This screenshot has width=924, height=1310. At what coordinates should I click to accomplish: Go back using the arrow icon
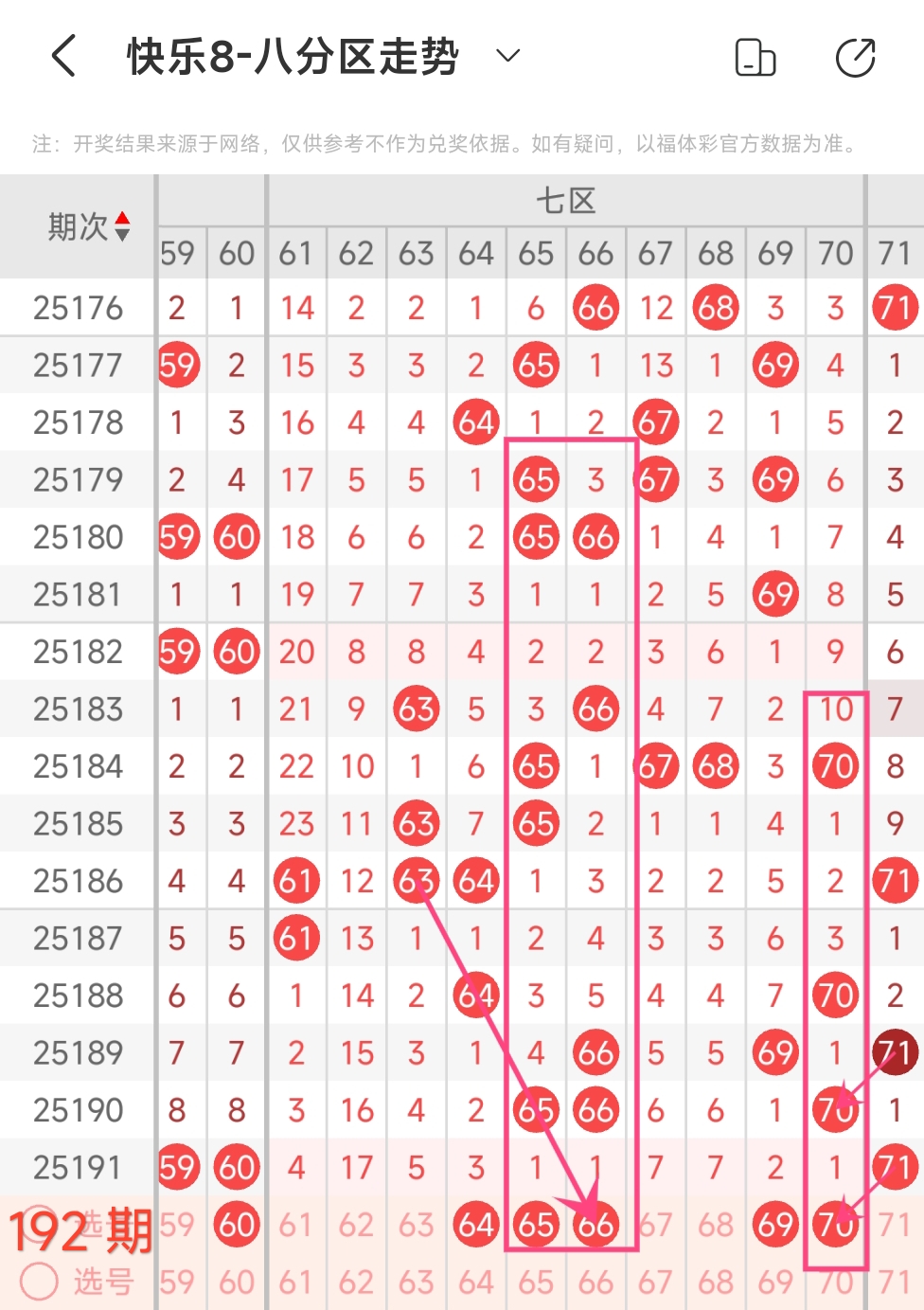tap(63, 56)
